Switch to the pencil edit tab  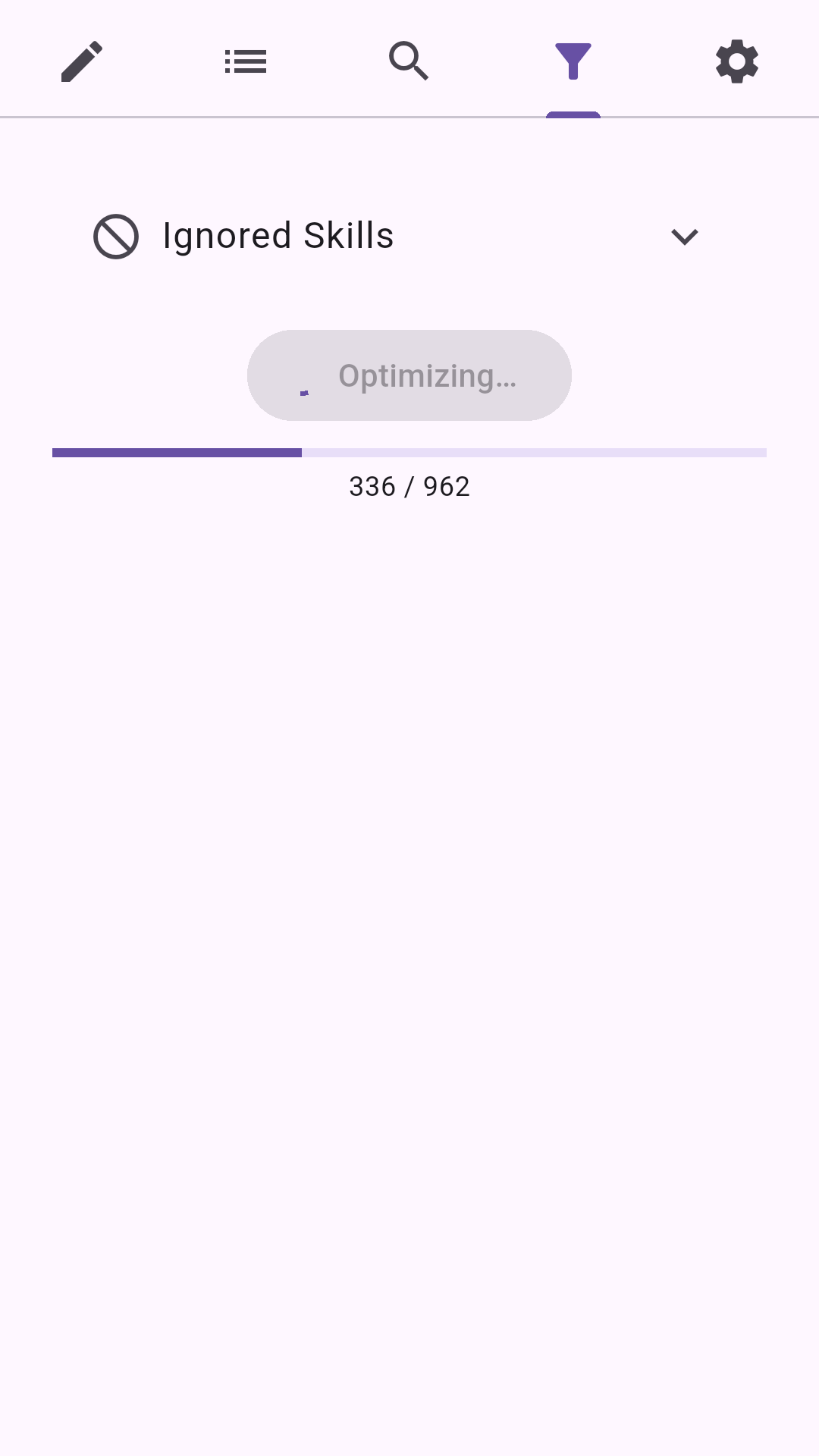pos(82,61)
